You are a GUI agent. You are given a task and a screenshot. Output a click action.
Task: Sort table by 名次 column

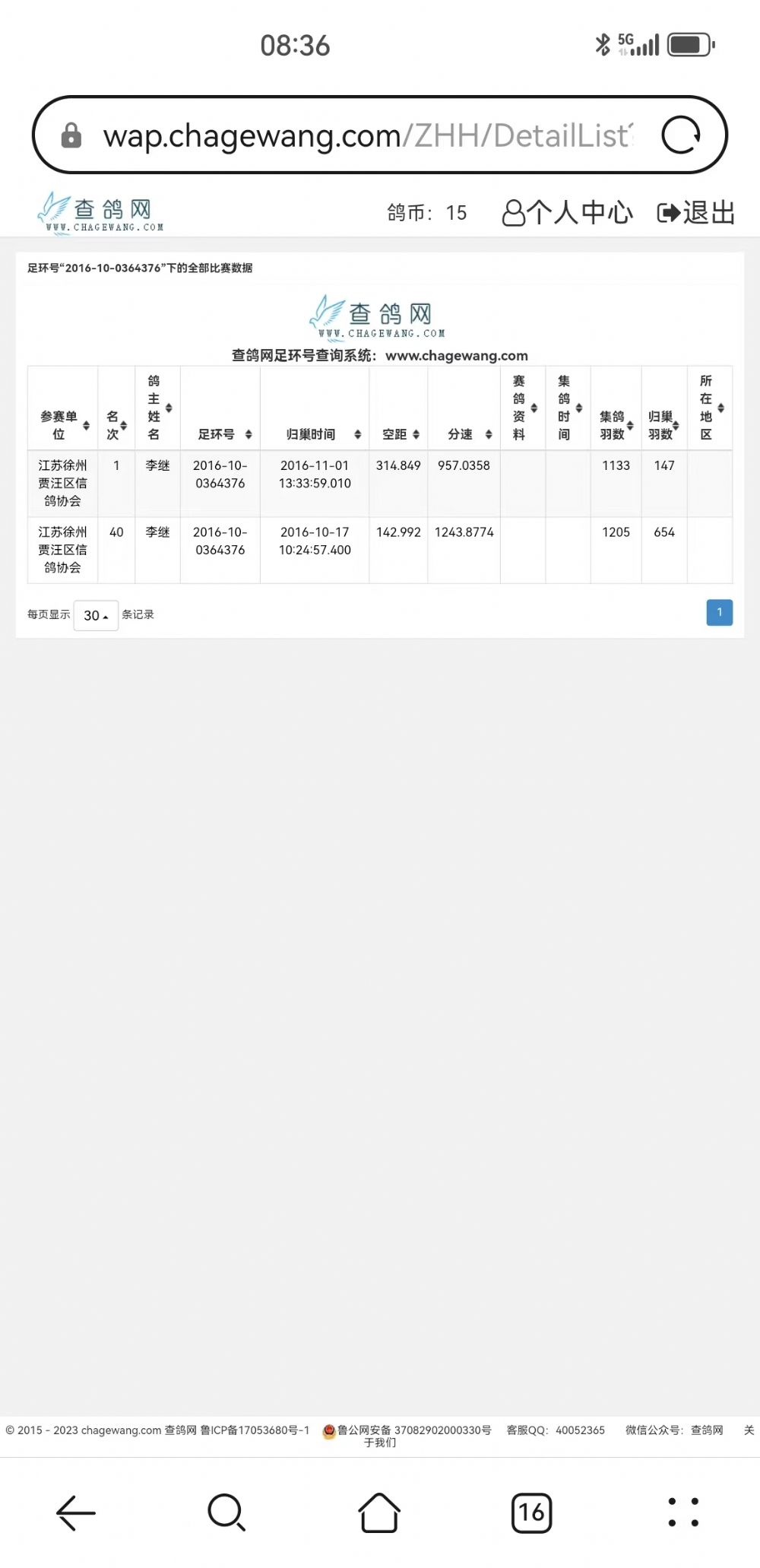(116, 425)
